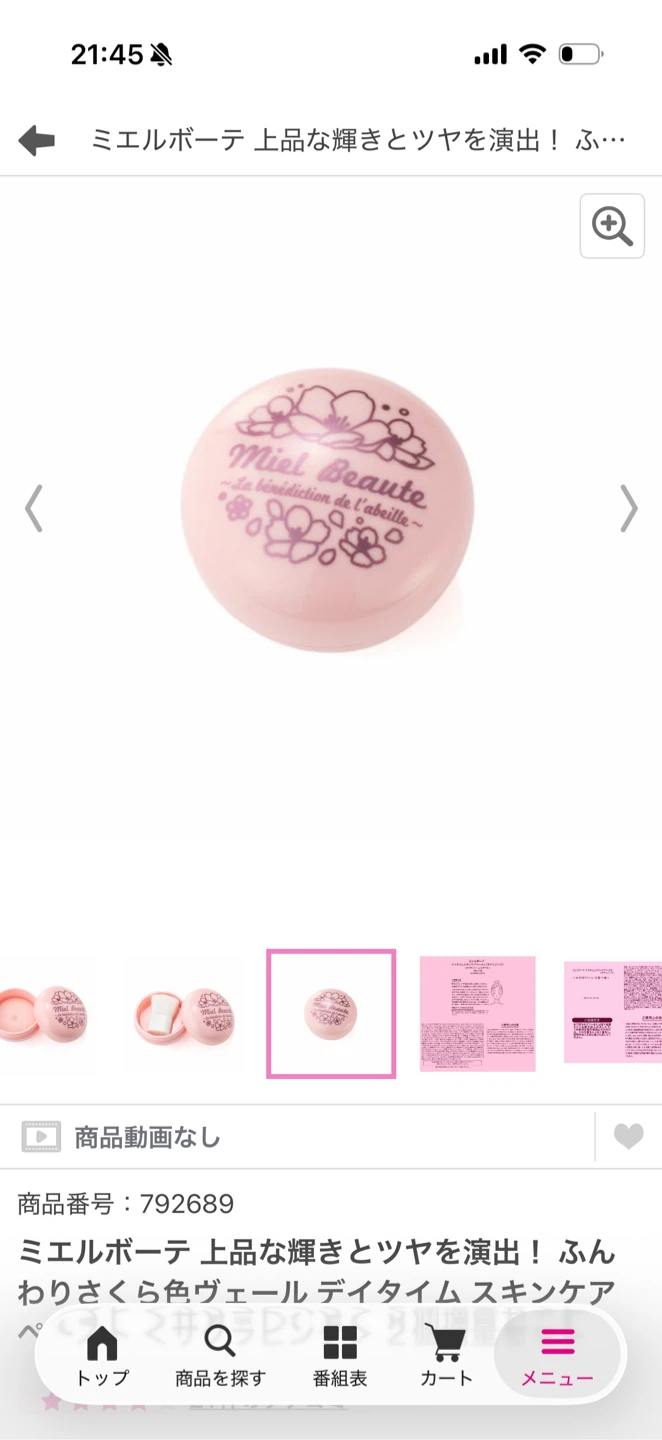Show the previous product image
This screenshot has height=1440, width=662.
tap(34, 508)
